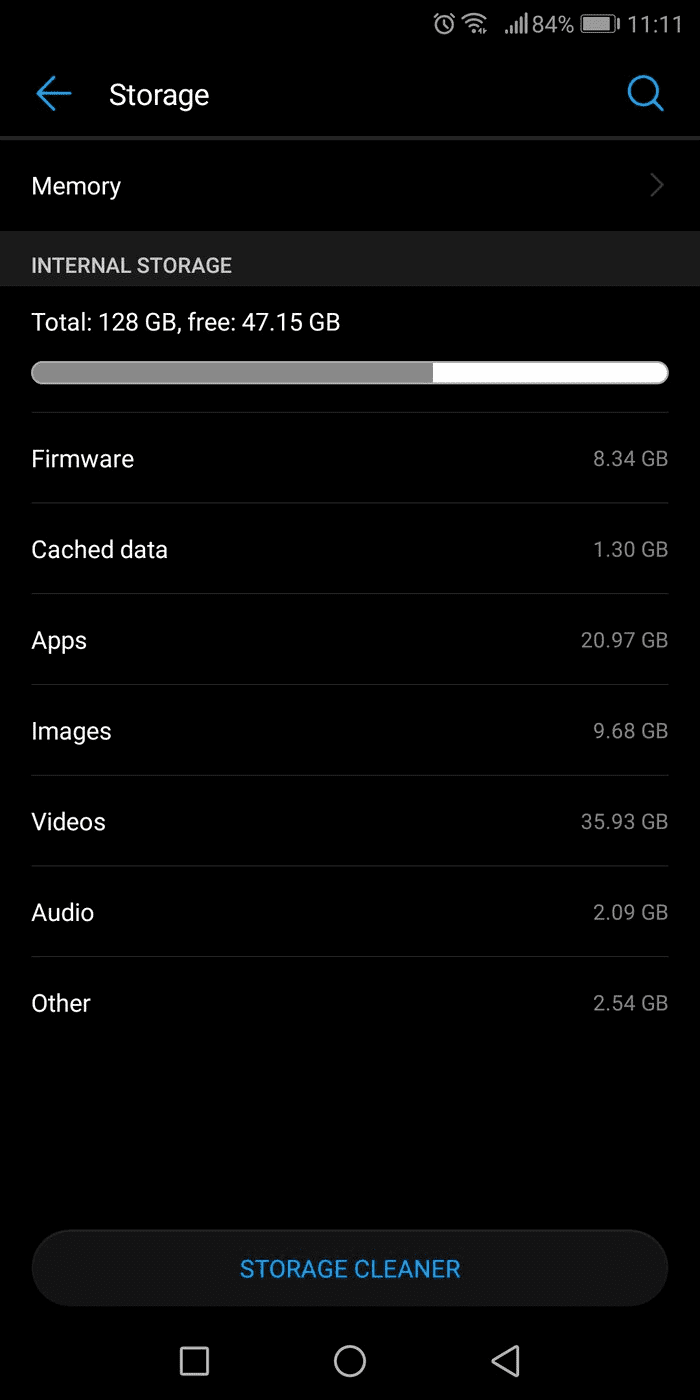
Task: Open the recent apps overview
Action: [x=194, y=1361]
